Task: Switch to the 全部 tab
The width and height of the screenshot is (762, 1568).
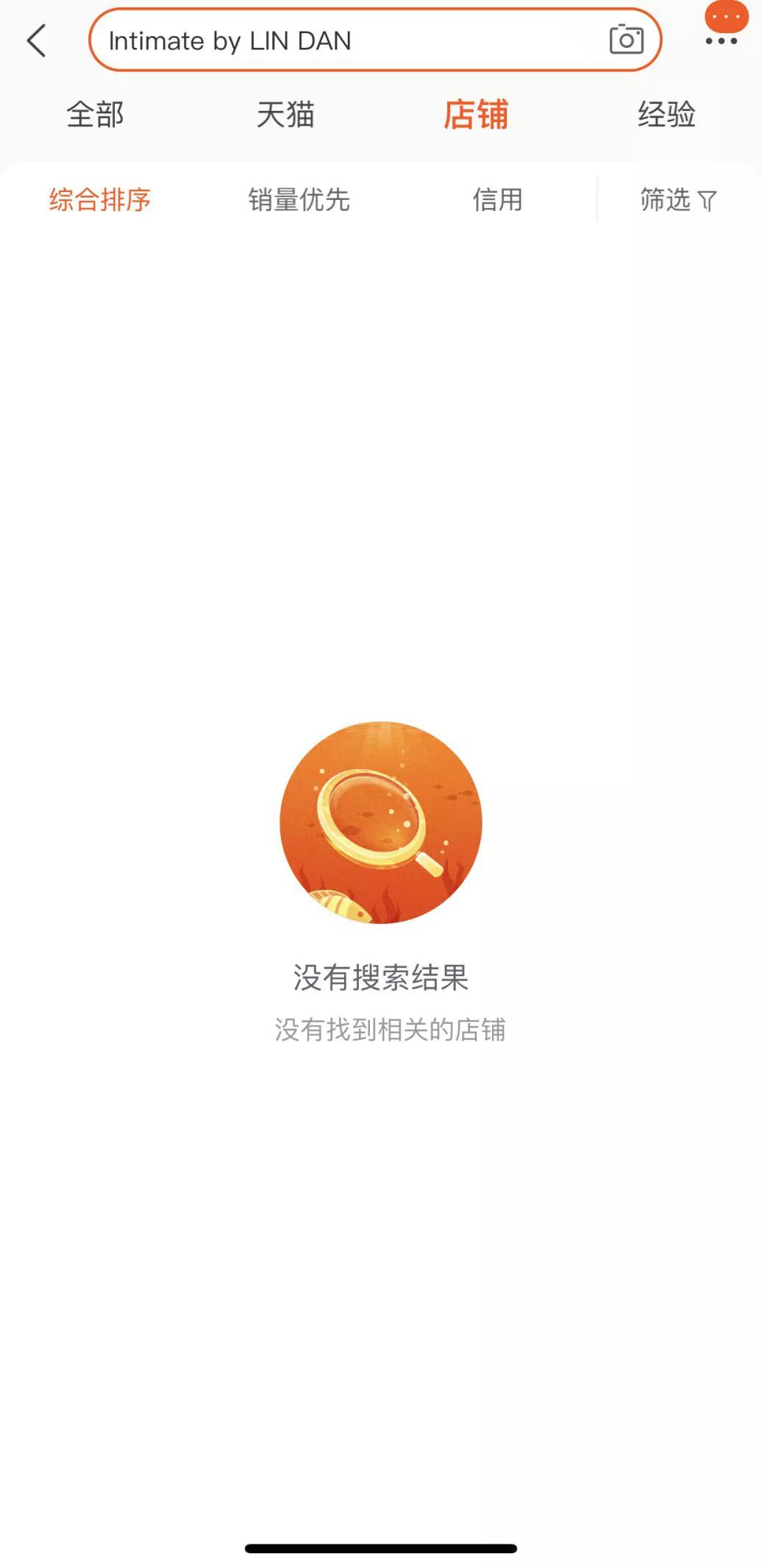Action: (x=95, y=115)
